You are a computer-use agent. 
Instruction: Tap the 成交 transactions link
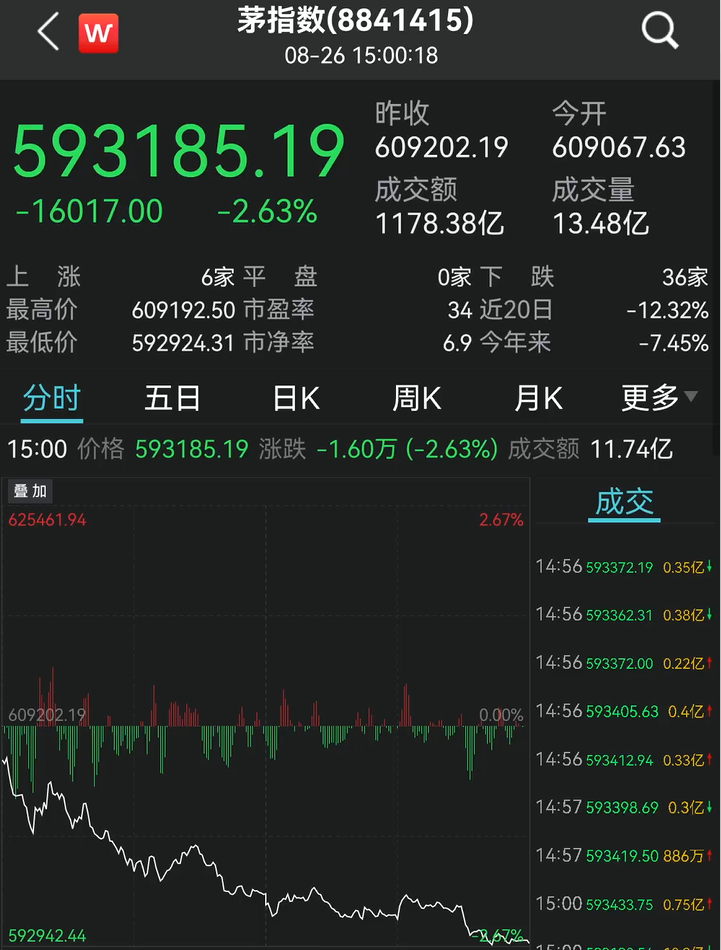pos(624,503)
